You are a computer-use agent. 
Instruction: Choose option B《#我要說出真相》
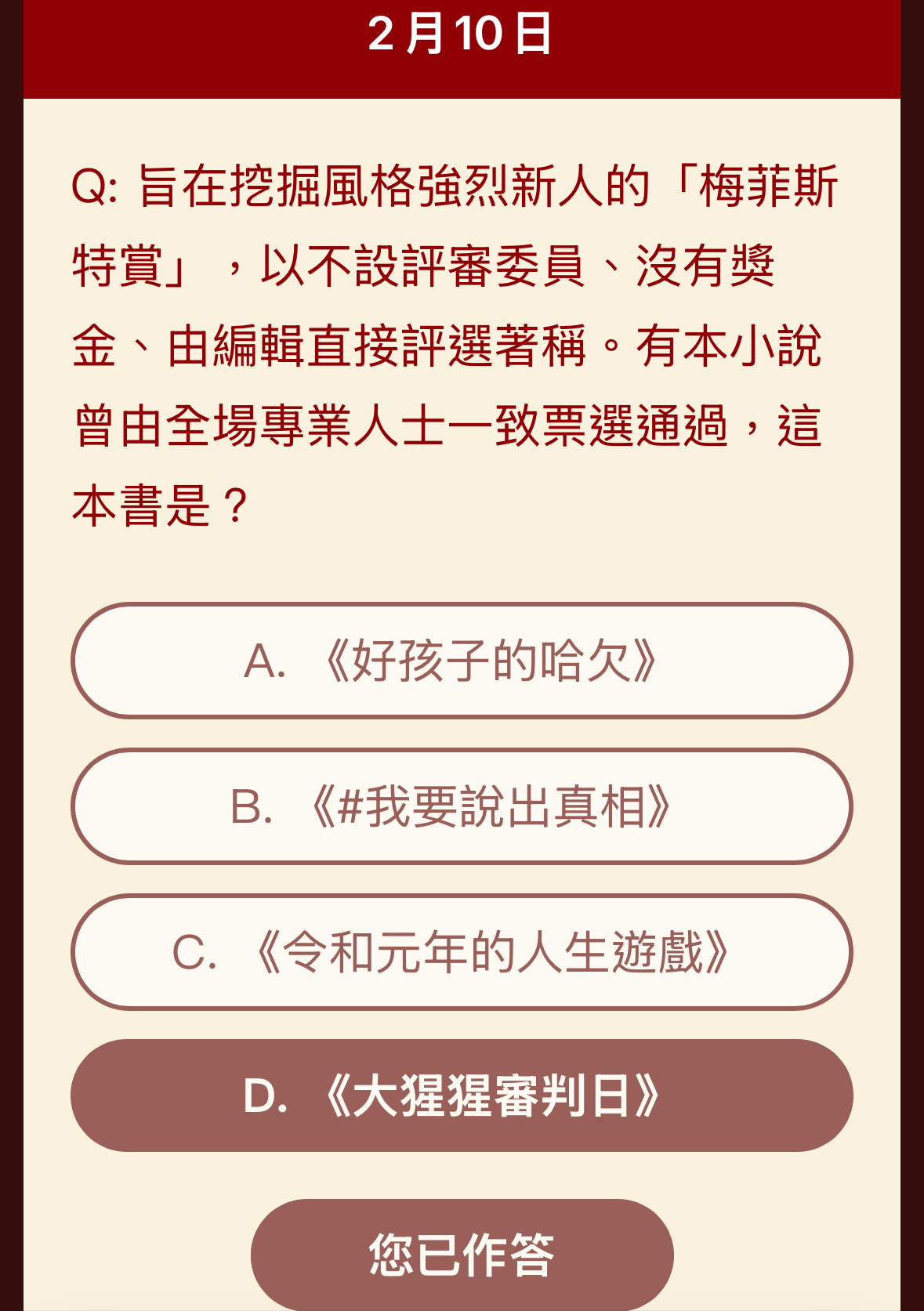tap(461, 806)
